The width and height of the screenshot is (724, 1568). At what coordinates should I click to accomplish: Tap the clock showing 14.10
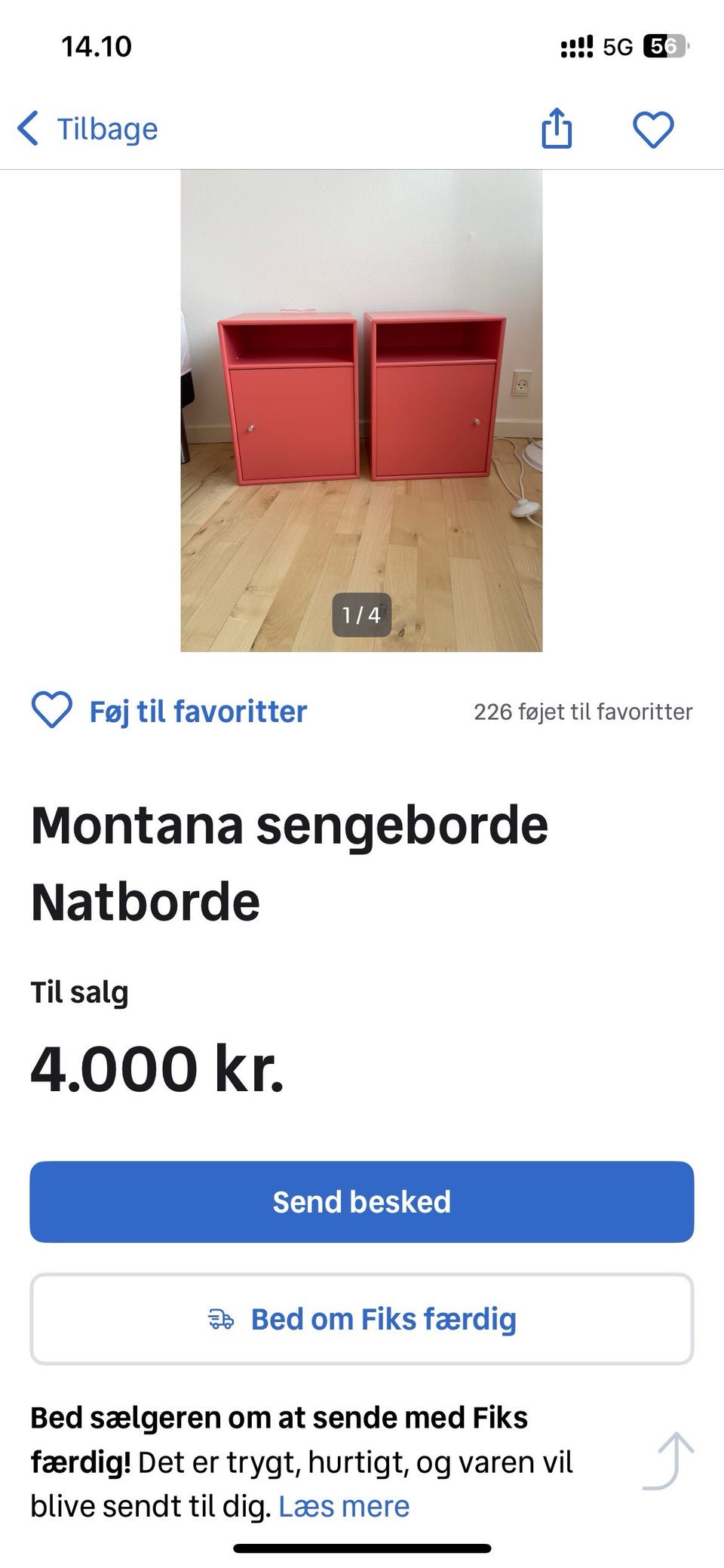[x=97, y=47]
